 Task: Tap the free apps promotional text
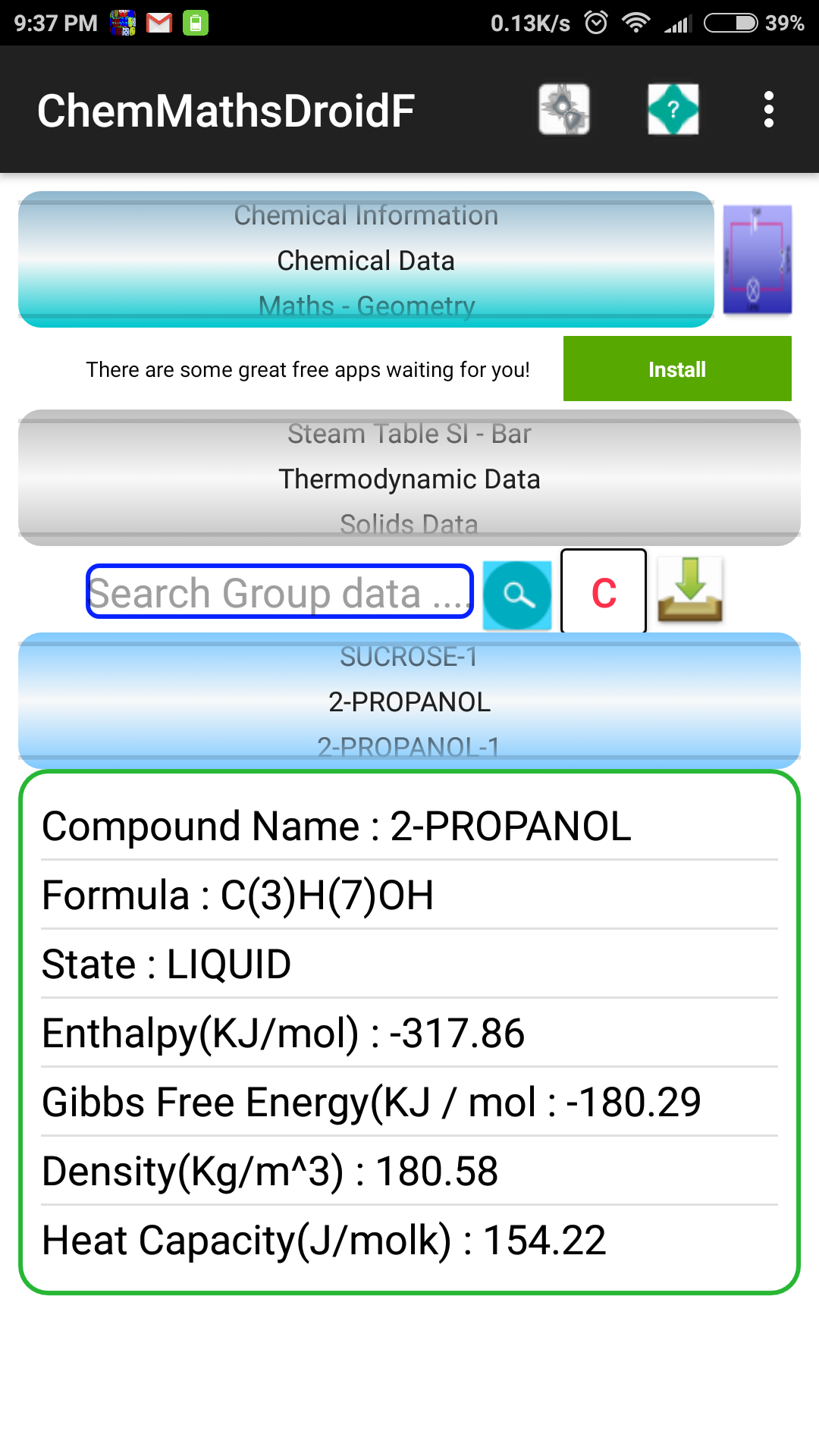311,369
